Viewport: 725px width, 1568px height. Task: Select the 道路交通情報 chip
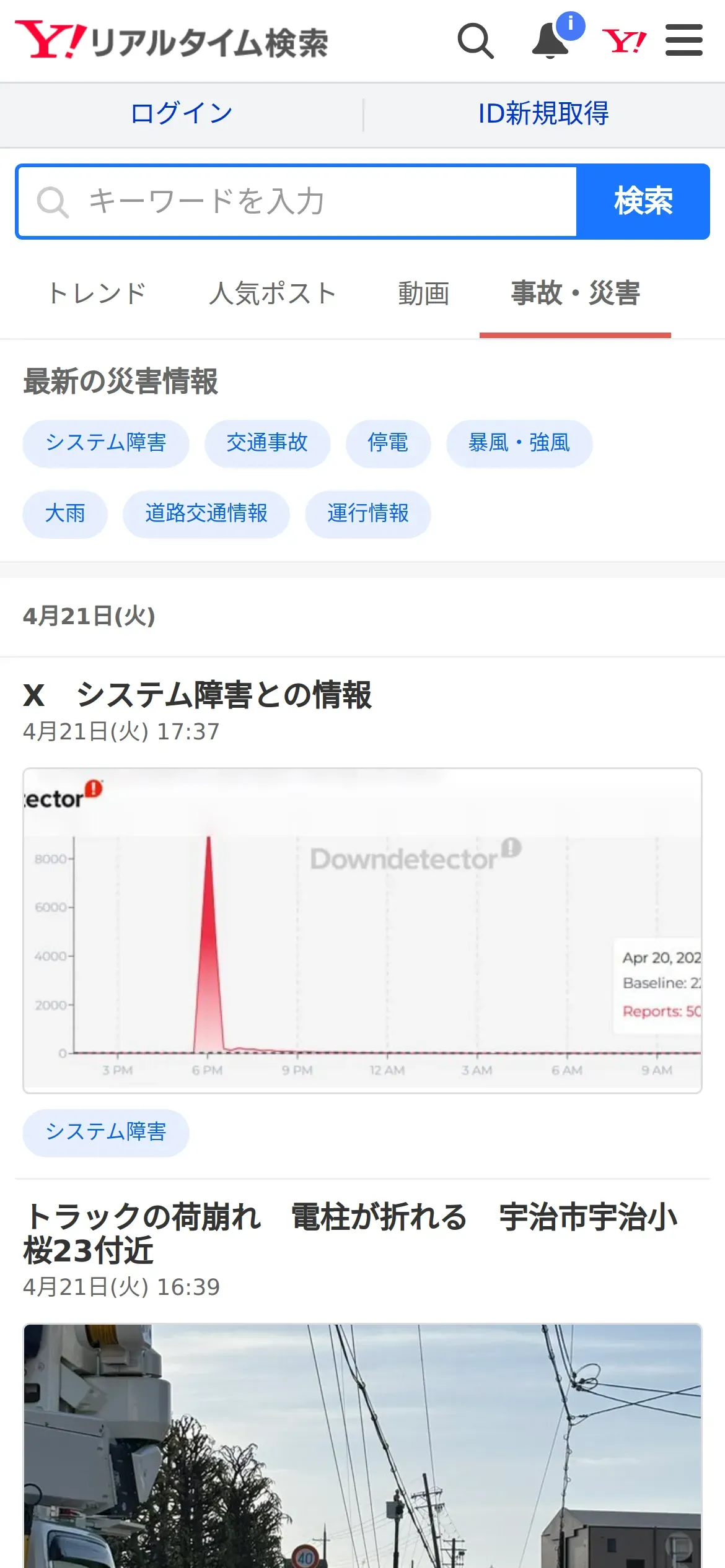pos(206,514)
